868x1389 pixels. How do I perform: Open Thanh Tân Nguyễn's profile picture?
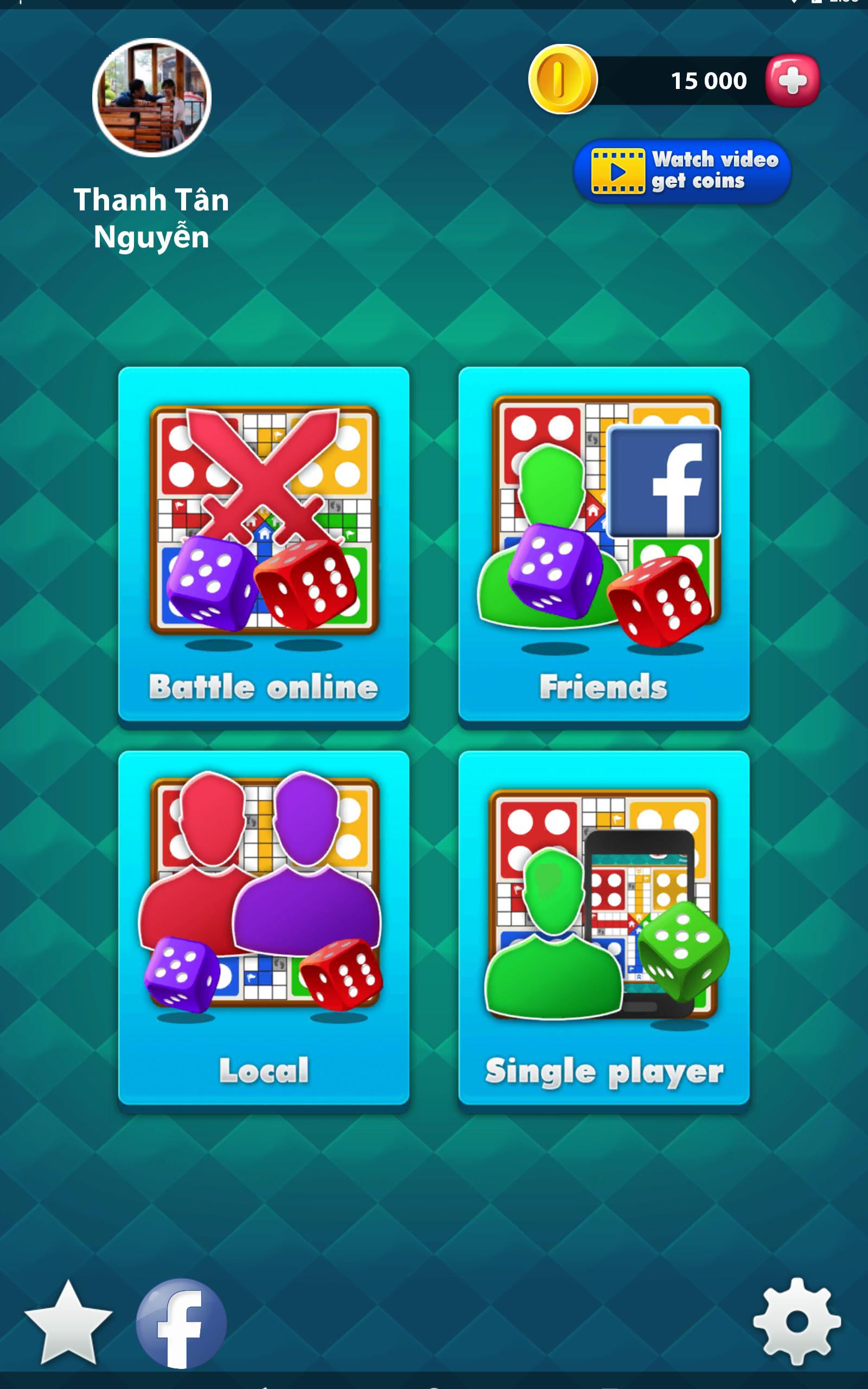pyautogui.click(x=152, y=98)
